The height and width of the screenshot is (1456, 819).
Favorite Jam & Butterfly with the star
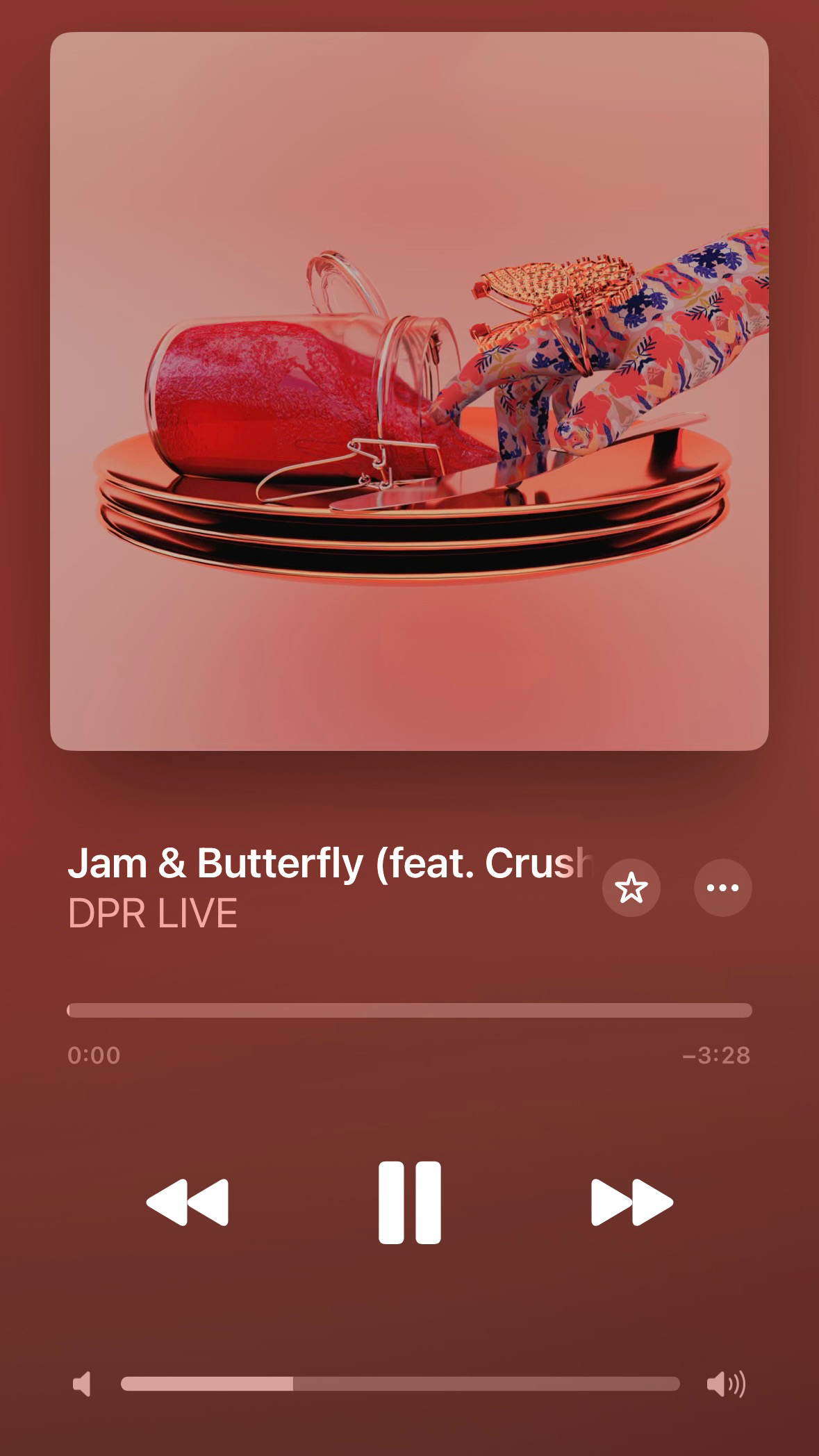(631, 888)
